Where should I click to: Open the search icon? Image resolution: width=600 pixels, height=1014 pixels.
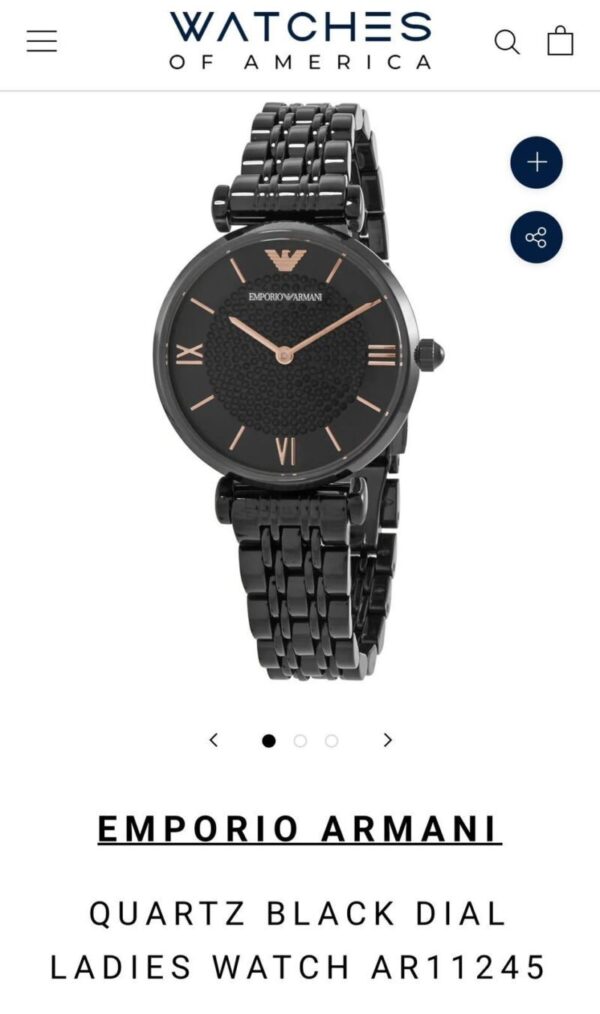click(x=507, y=42)
